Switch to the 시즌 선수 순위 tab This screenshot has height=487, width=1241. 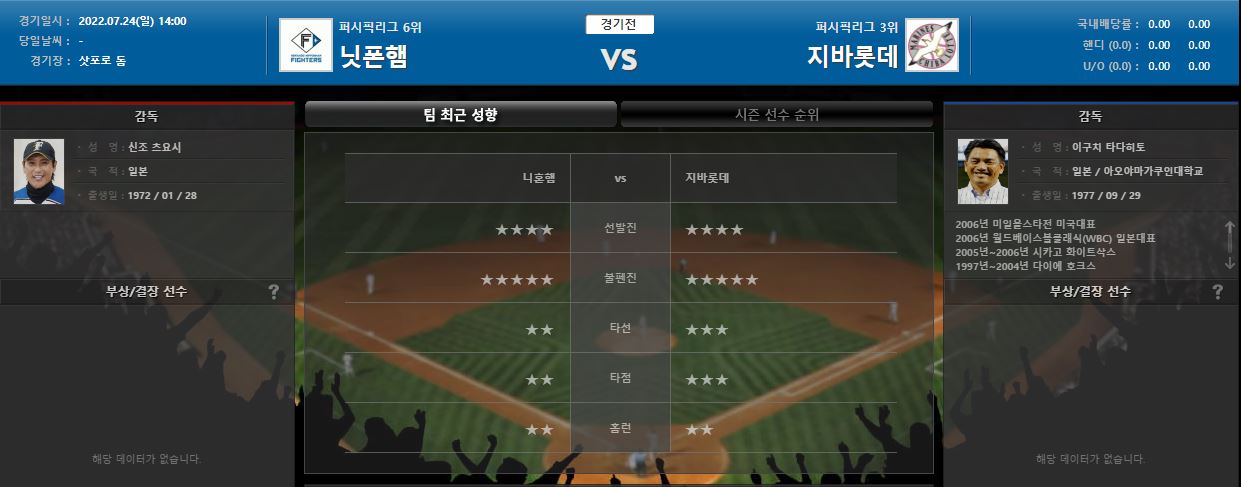tap(776, 115)
